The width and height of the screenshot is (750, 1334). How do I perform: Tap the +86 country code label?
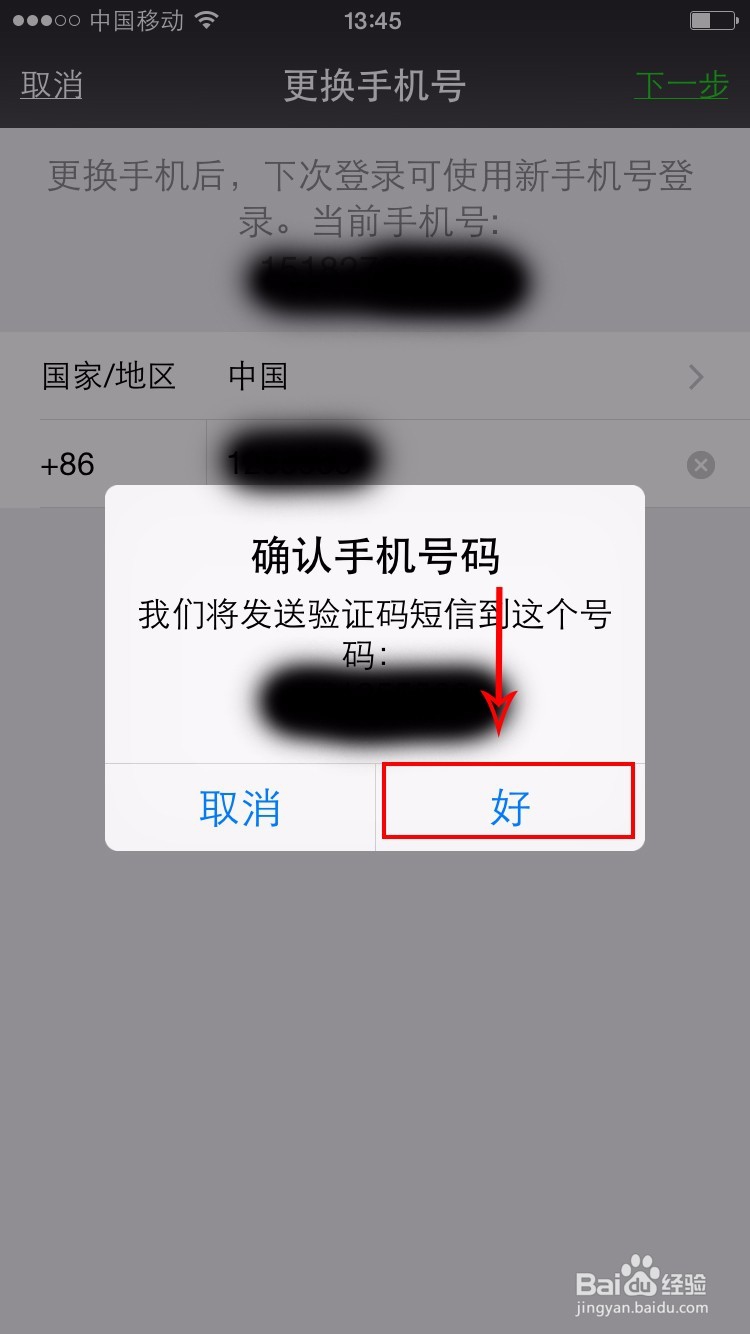coord(68,464)
